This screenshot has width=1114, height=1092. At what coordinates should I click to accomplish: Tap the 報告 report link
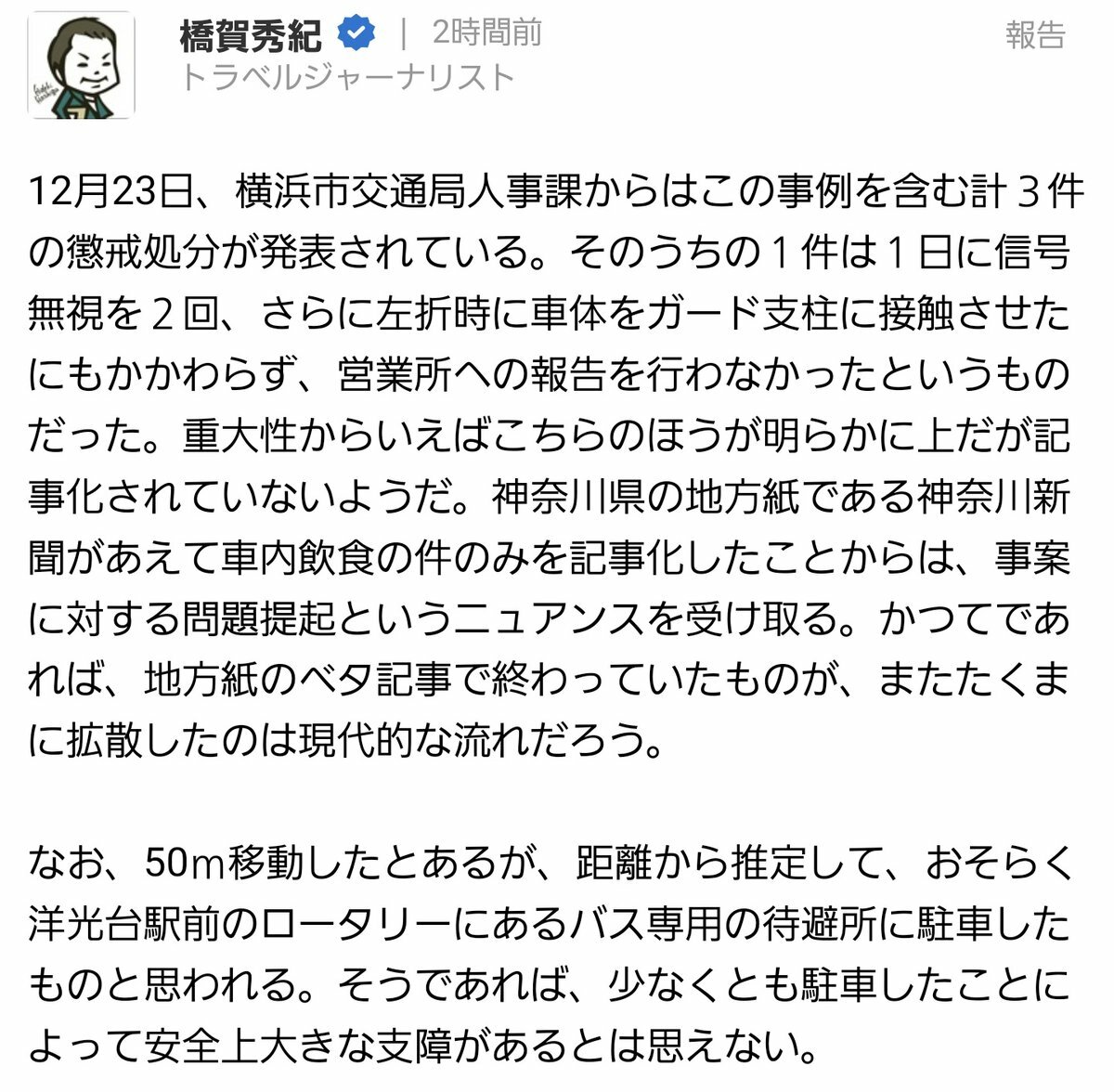pyautogui.click(x=1034, y=35)
